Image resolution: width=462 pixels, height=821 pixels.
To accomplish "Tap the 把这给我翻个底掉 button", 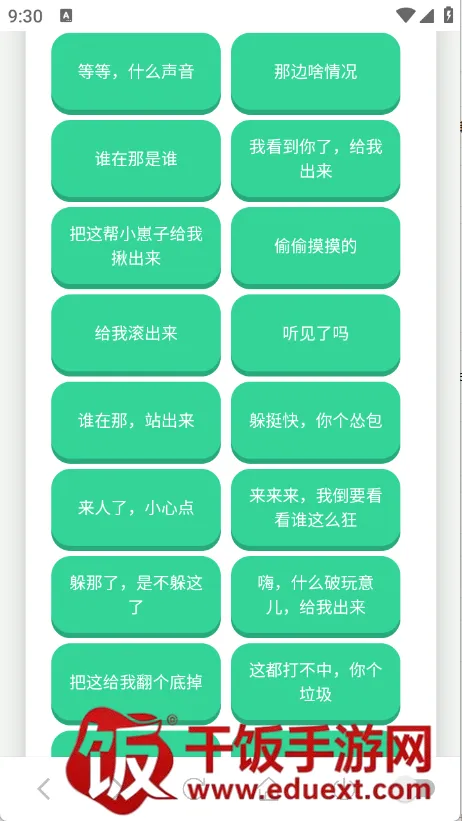I will click(x=136, y=682).
